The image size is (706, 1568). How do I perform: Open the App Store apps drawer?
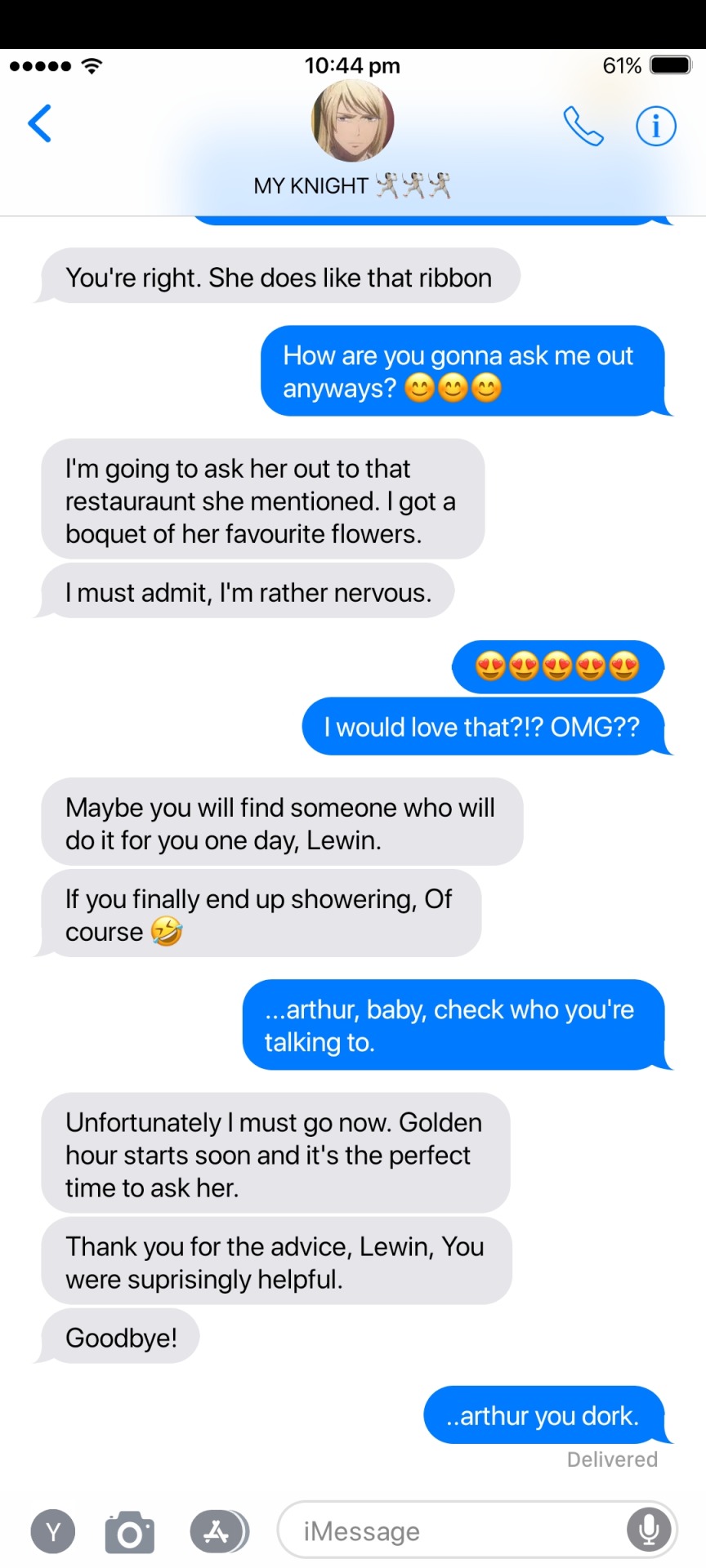point(218,1531)
